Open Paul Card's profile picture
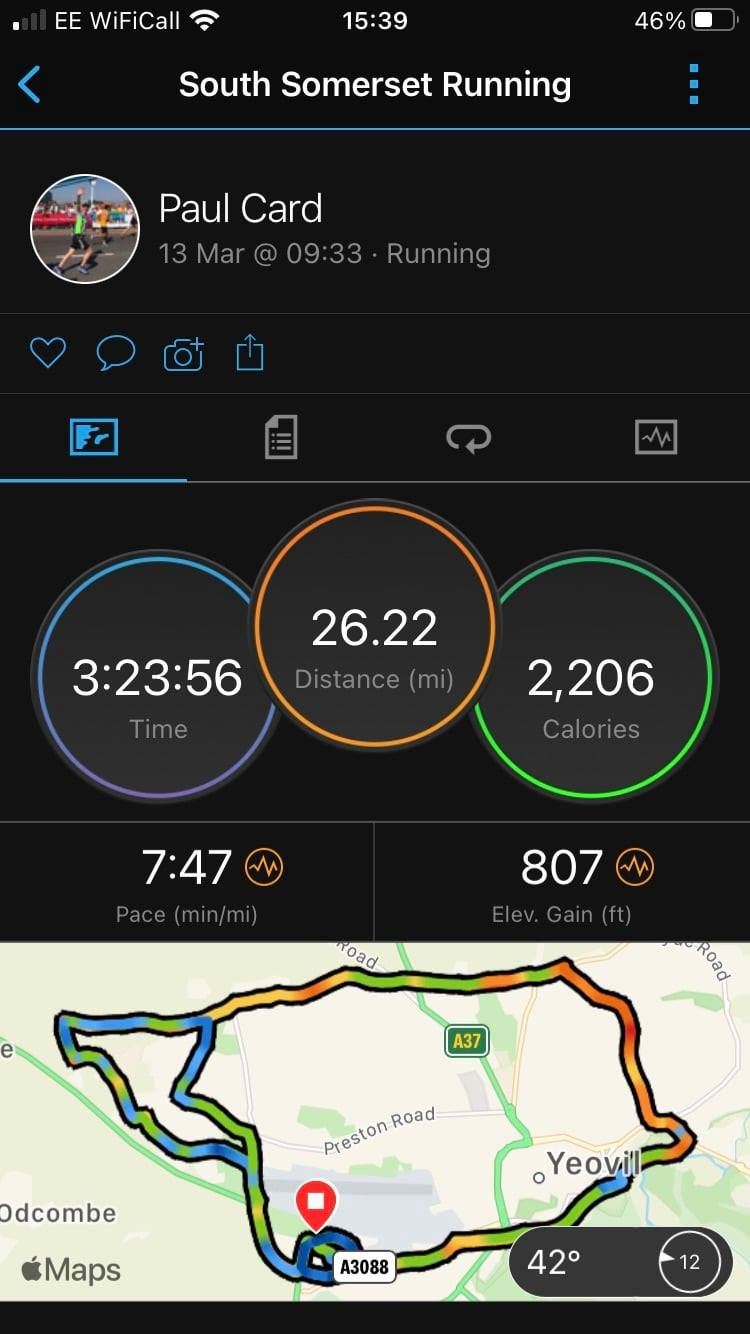Image resolution: width=750 pixels, height=1334 pixels. (85, 229)
